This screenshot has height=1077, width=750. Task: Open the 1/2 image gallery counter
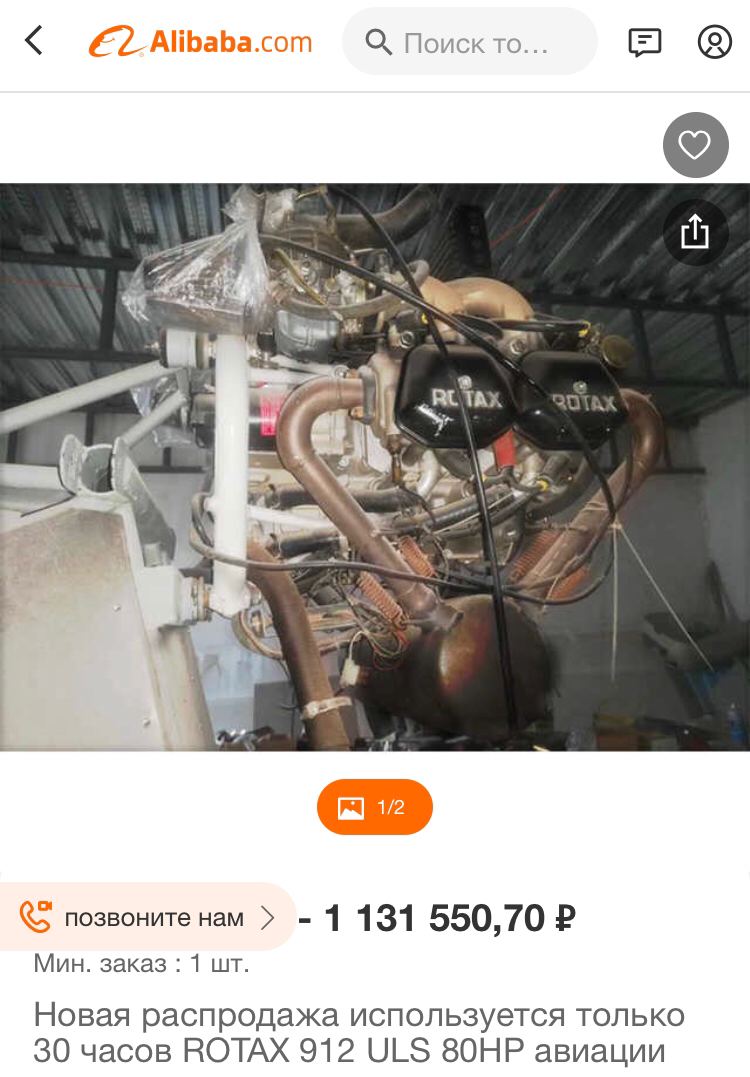pyautogui.click(x=375, y=807)
